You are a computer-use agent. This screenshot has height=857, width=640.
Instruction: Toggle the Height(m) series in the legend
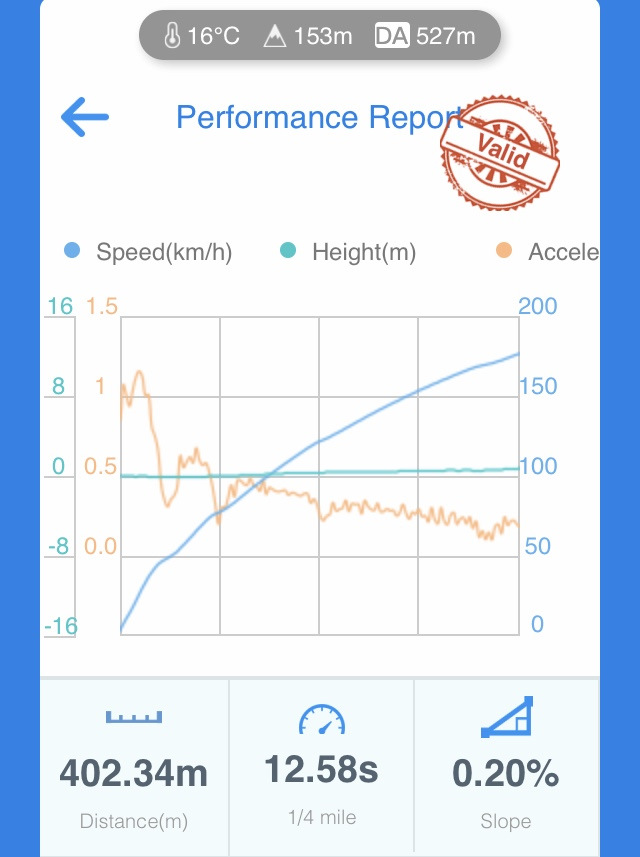349,252
